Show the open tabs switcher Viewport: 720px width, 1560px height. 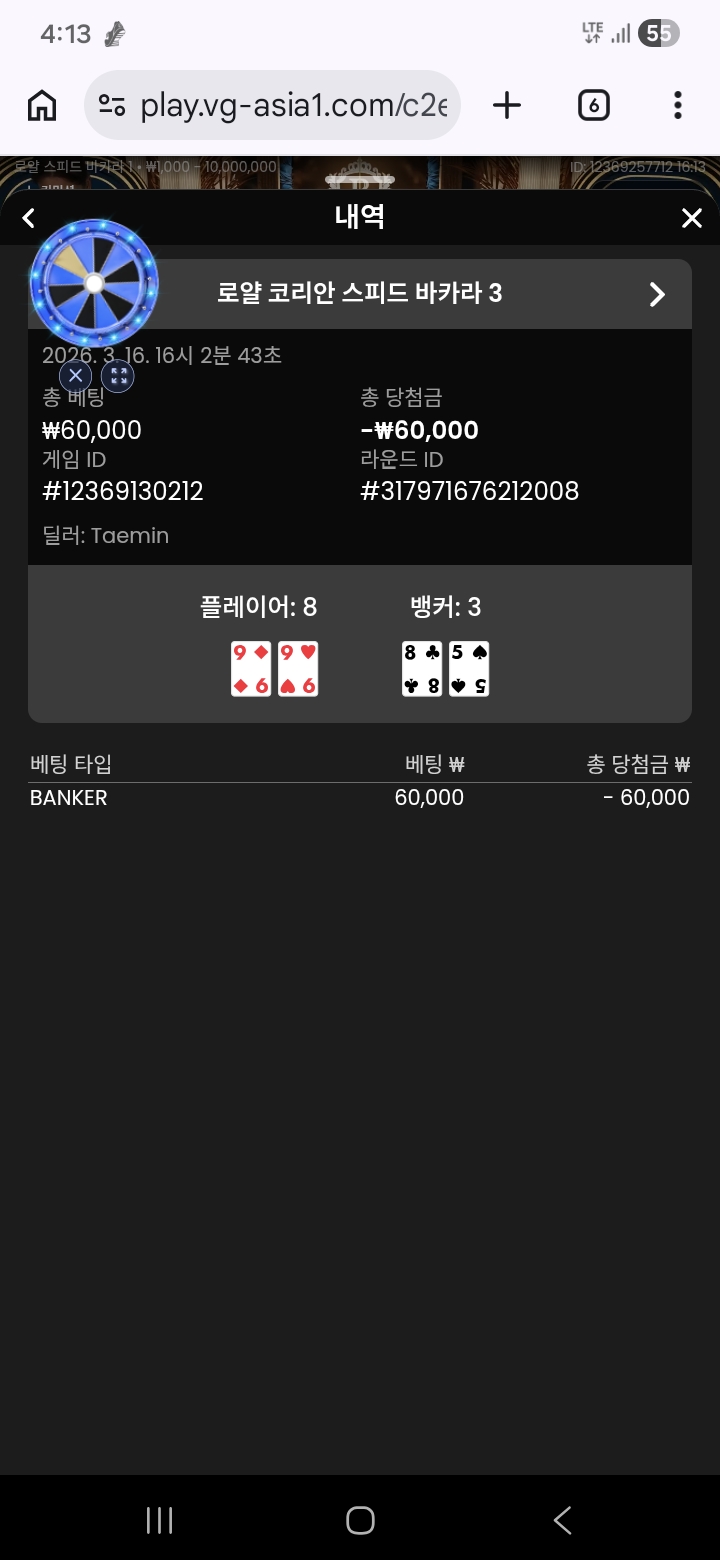[x=593, y=105]
